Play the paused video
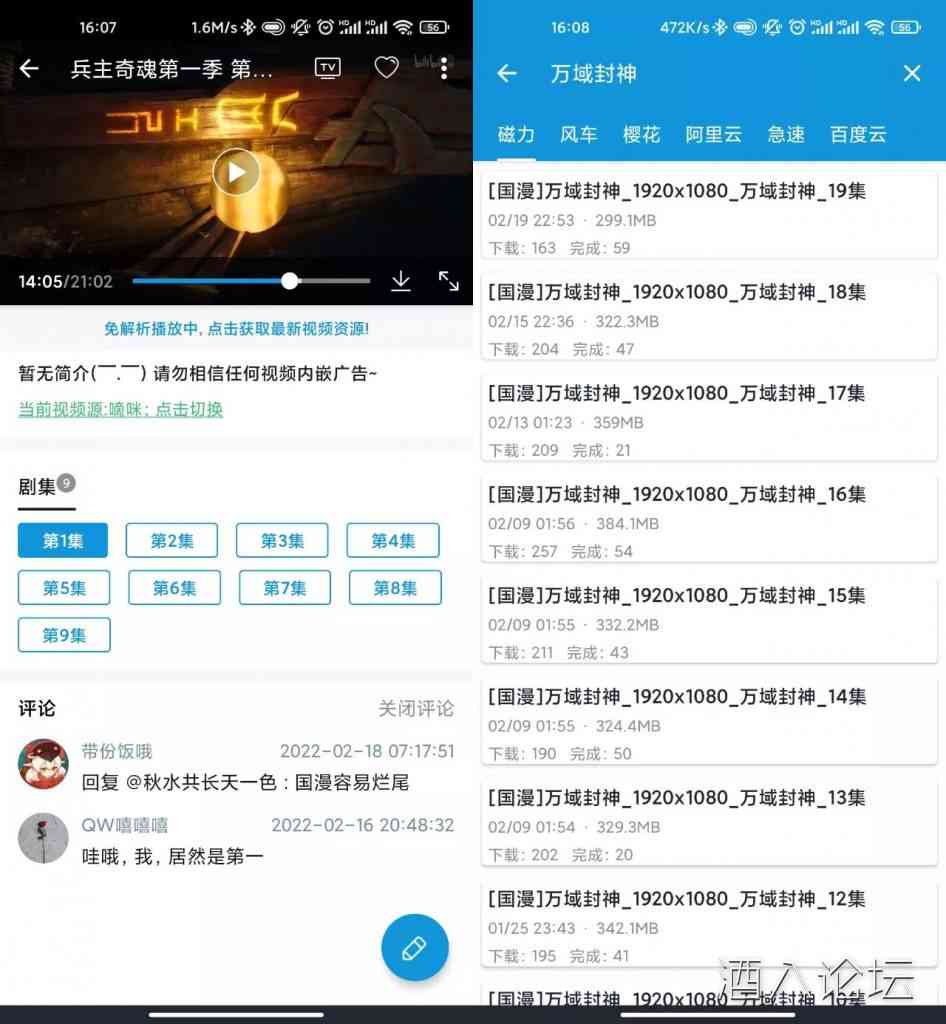Image resolution: width=946 pixels, height=1024 pixels. click(x=236, y=173)
